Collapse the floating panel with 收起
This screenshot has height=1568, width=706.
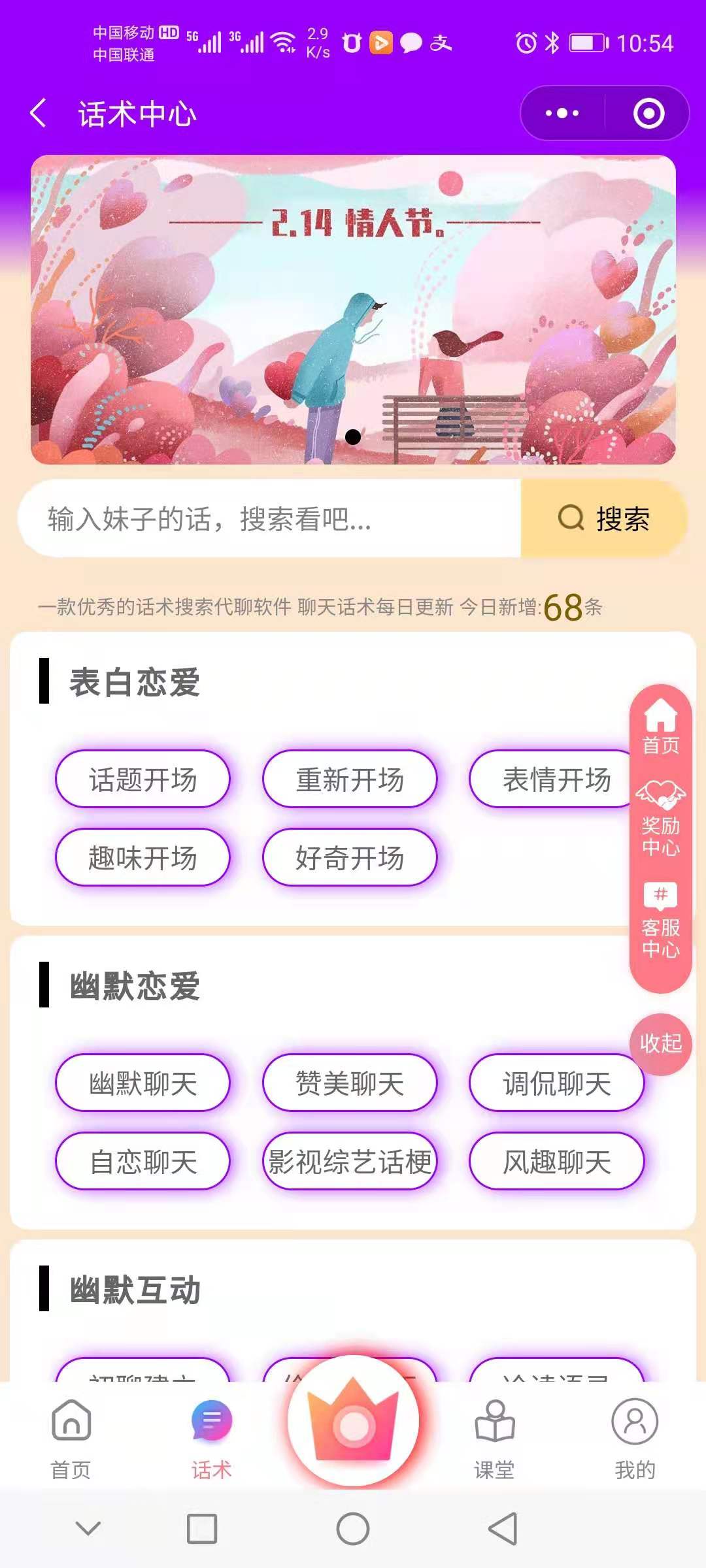tap(660, 1043)
